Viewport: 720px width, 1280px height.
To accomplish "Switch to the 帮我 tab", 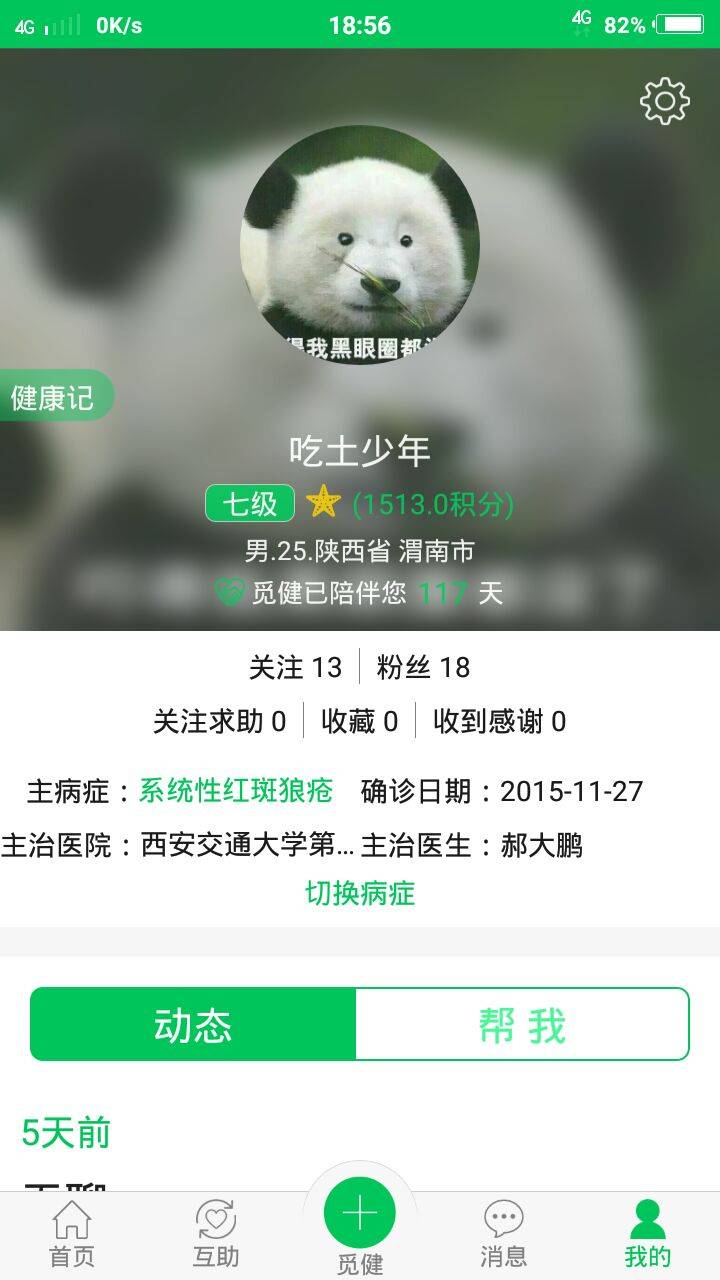I will coord(522,1025).
